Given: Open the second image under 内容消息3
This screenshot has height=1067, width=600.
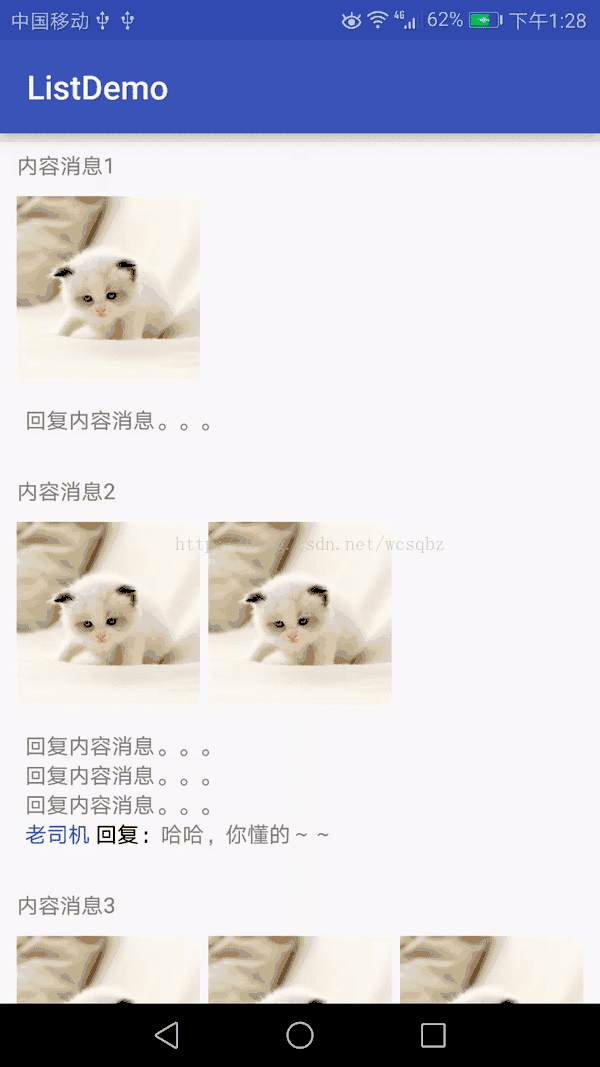Looking at the screenshot, I should (300, 970).
